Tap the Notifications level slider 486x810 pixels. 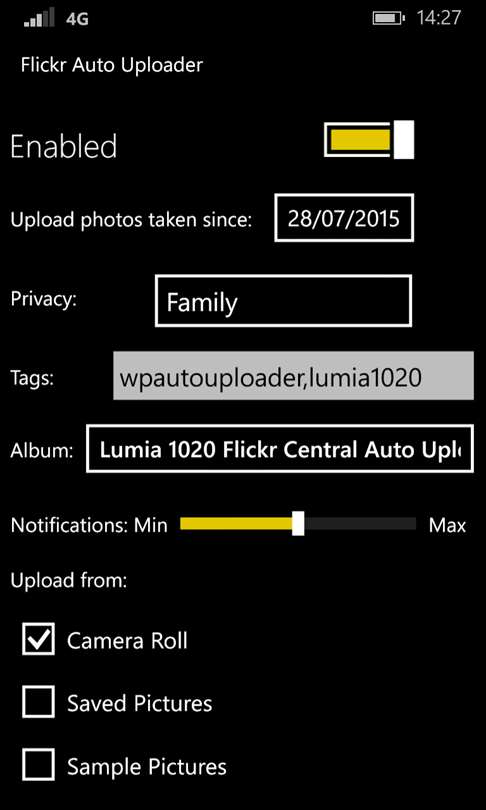coord(297,524)
